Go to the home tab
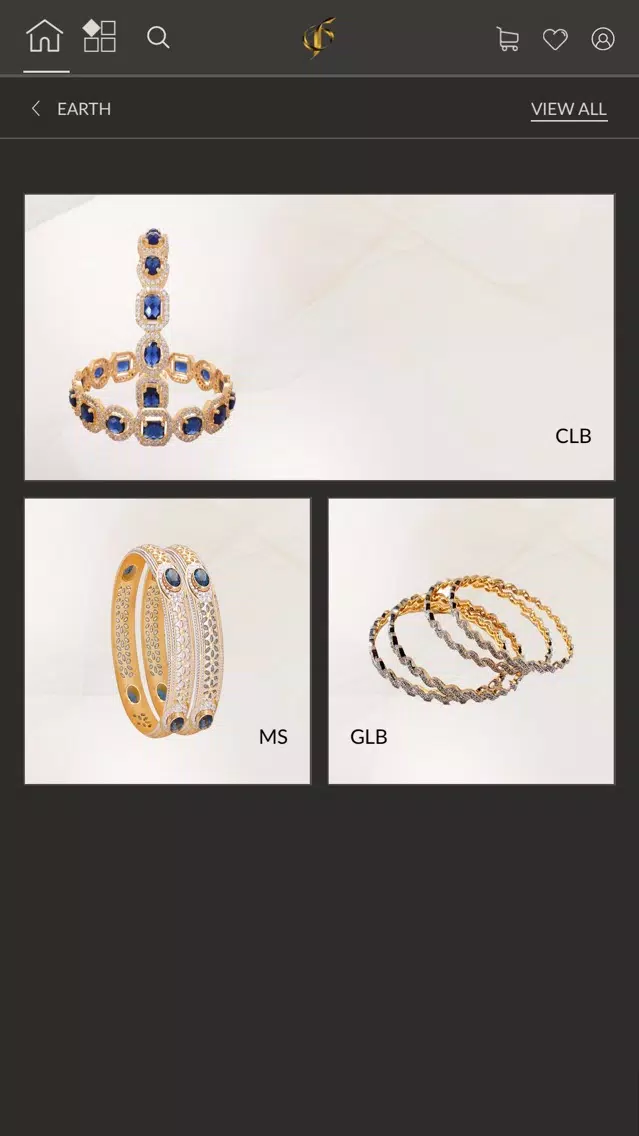 [44, 38]
